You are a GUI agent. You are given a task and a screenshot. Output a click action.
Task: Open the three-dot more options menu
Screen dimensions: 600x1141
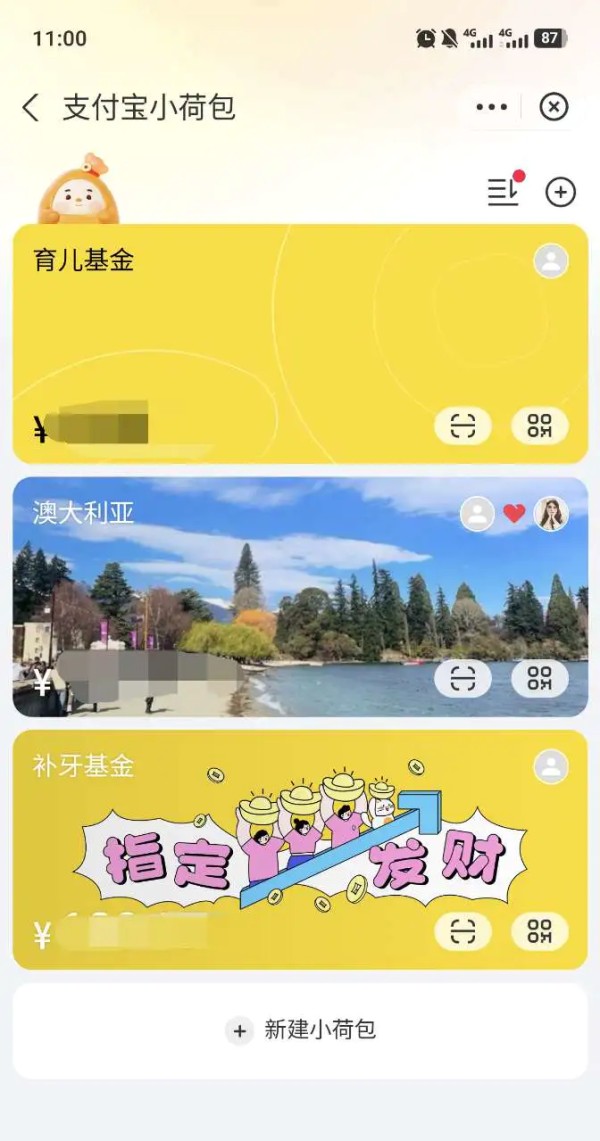pos(491,107)
